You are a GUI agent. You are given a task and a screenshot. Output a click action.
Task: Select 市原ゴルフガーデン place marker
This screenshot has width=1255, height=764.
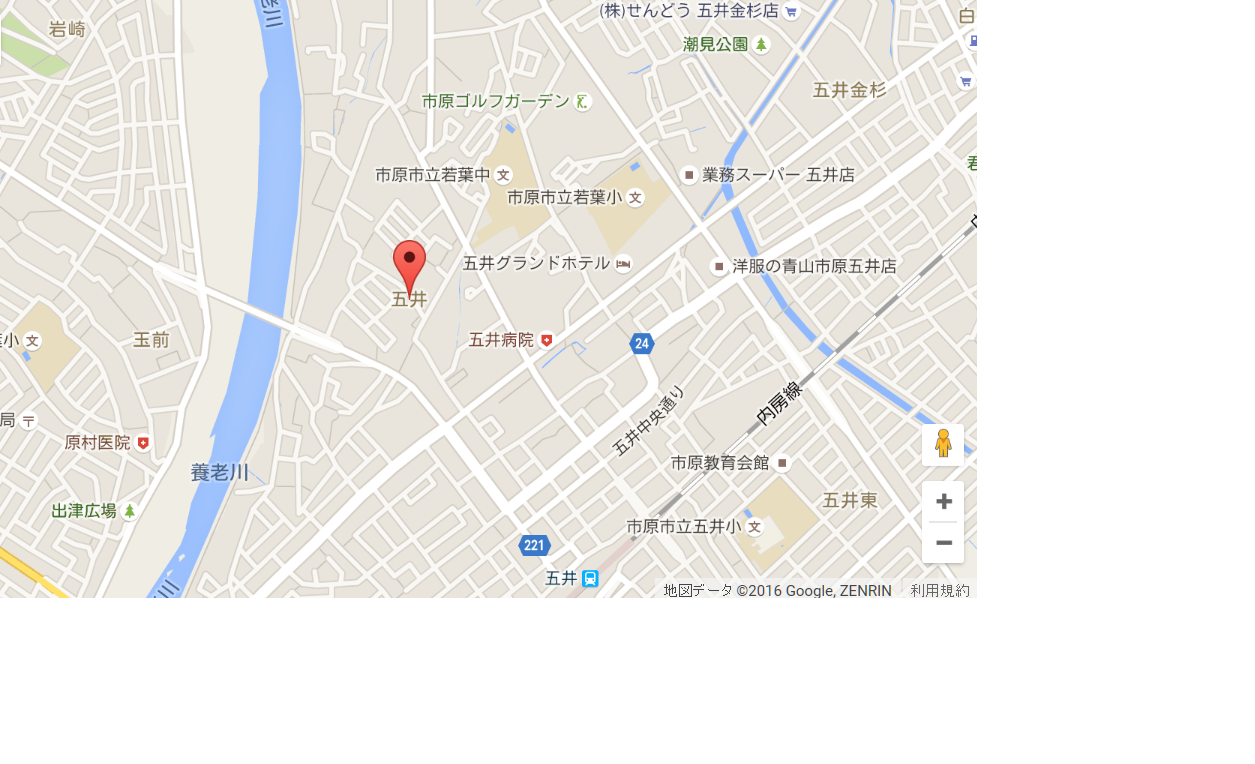(x=583, y=102)
